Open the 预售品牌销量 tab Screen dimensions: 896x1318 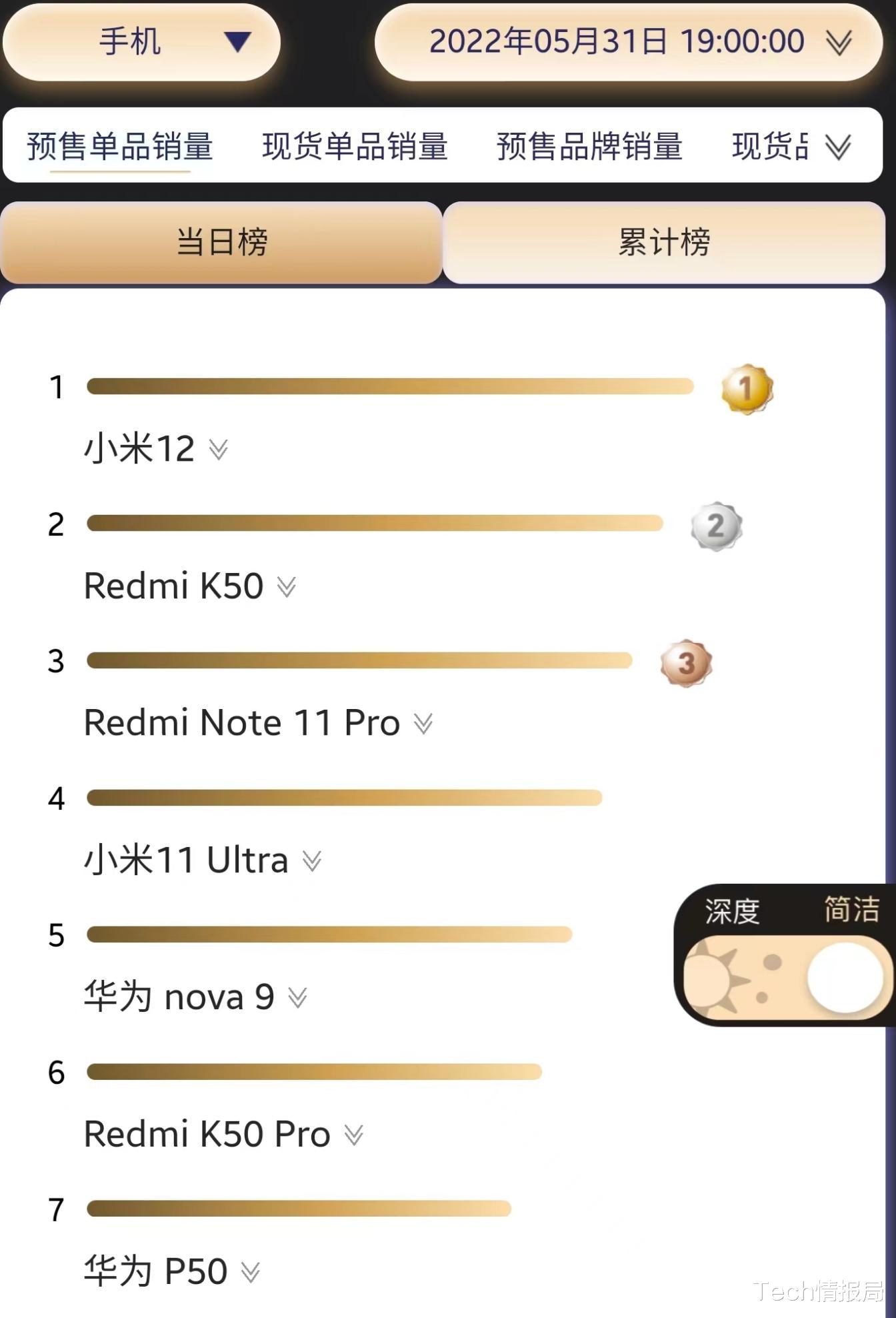(589, 147)
